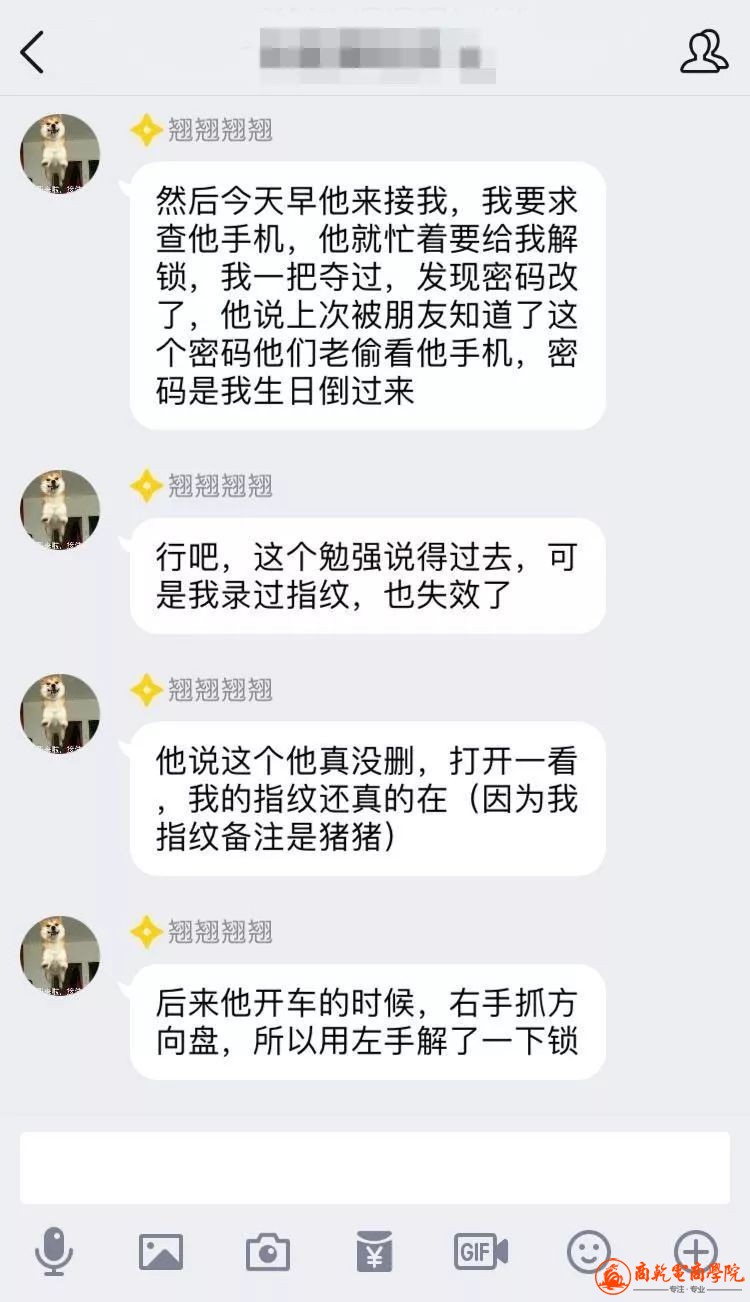Tap the message input field
The image size is (750, 1302).
coord(374,1167)
